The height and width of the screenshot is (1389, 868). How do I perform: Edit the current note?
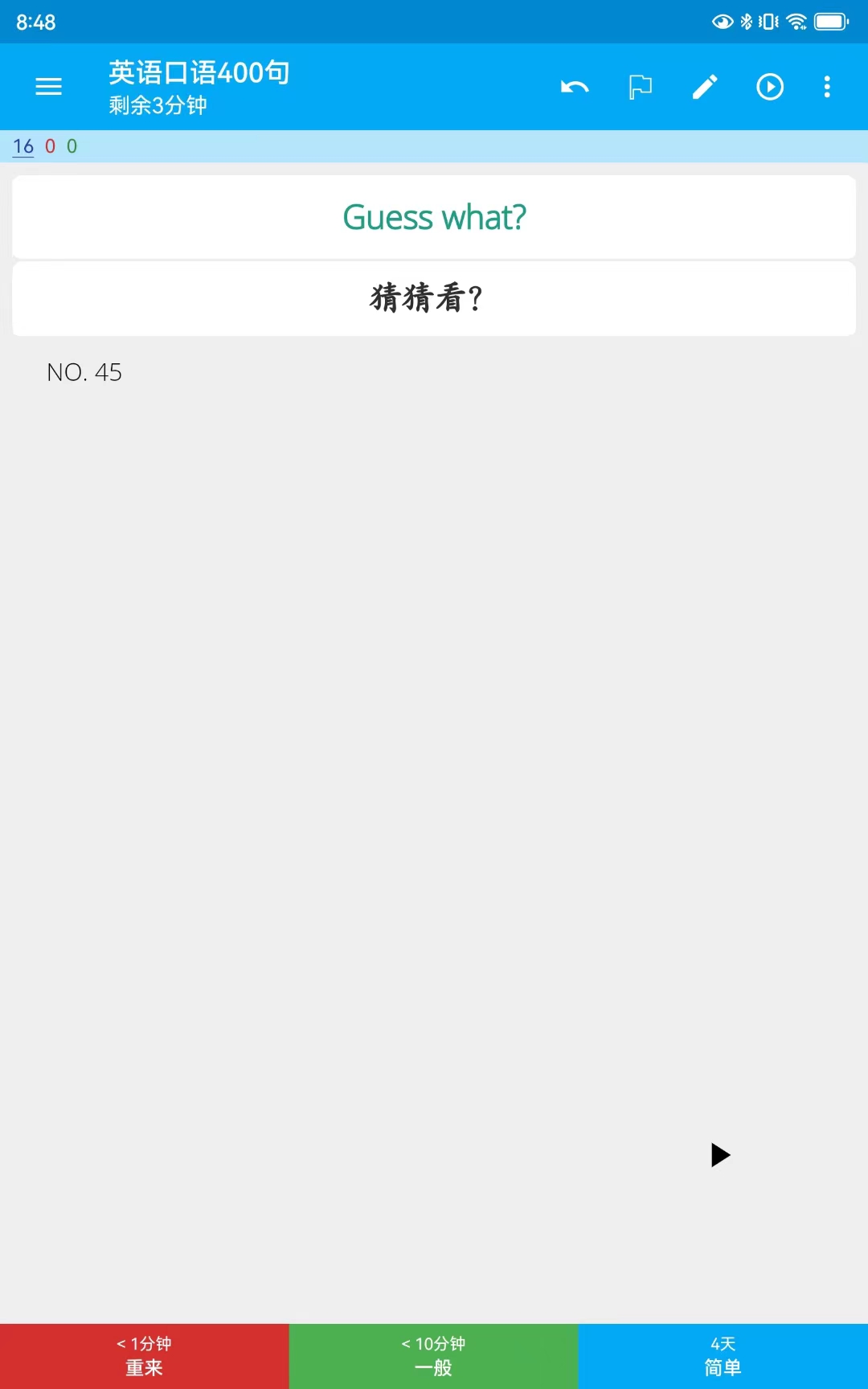pyautogui.click(x=705, y=87)
